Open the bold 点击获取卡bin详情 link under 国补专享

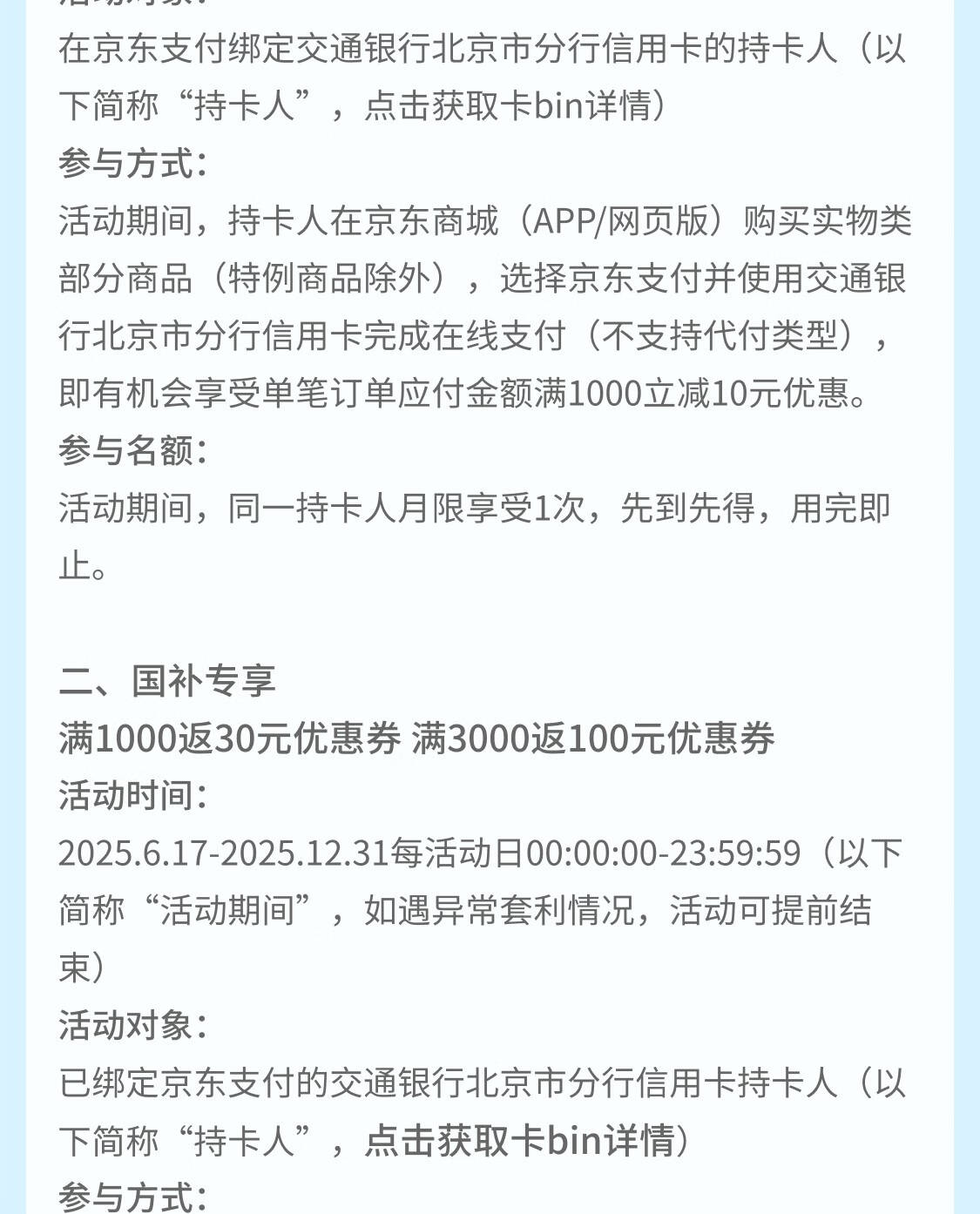pyautogui.click(x=519, y=1141)
